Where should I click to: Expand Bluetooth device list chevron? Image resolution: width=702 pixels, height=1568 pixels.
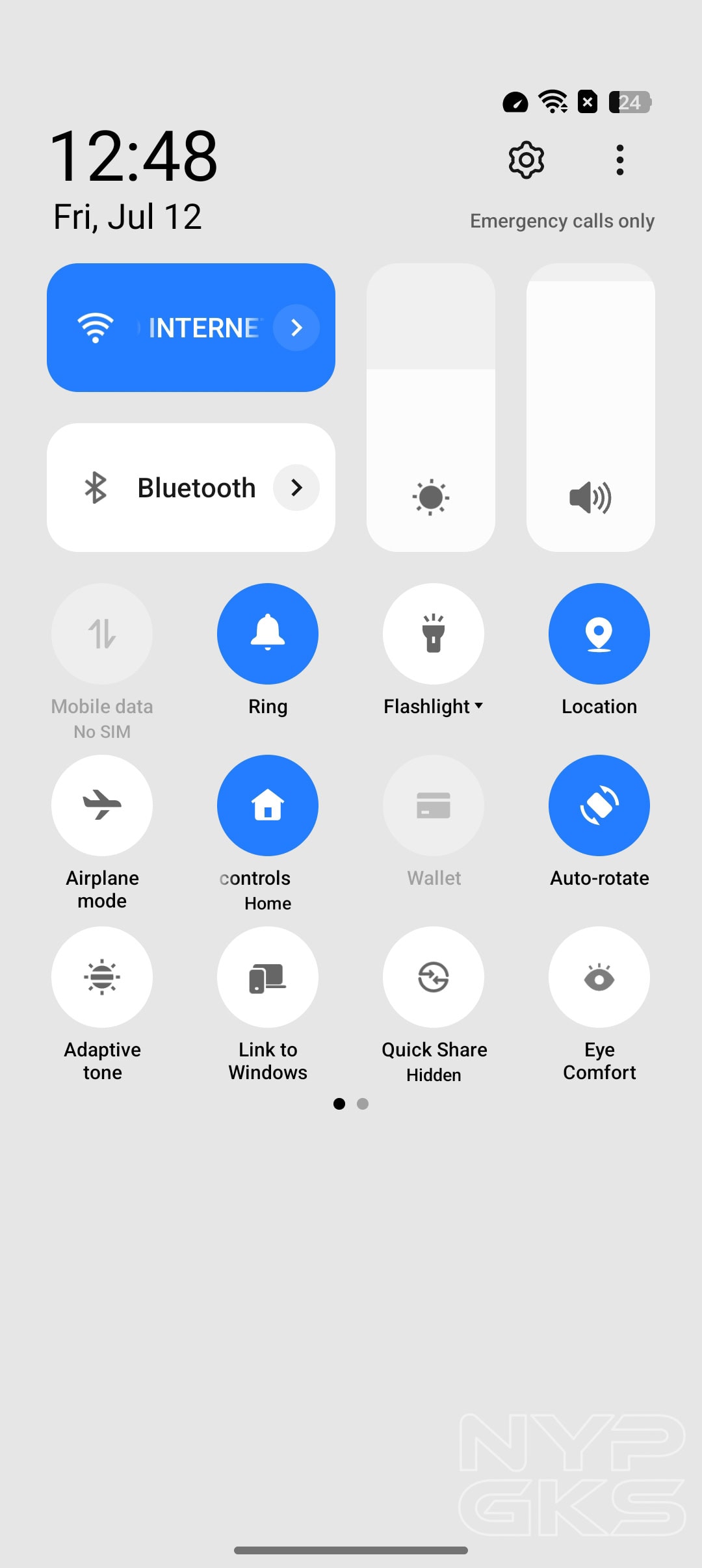click(296, 488)
